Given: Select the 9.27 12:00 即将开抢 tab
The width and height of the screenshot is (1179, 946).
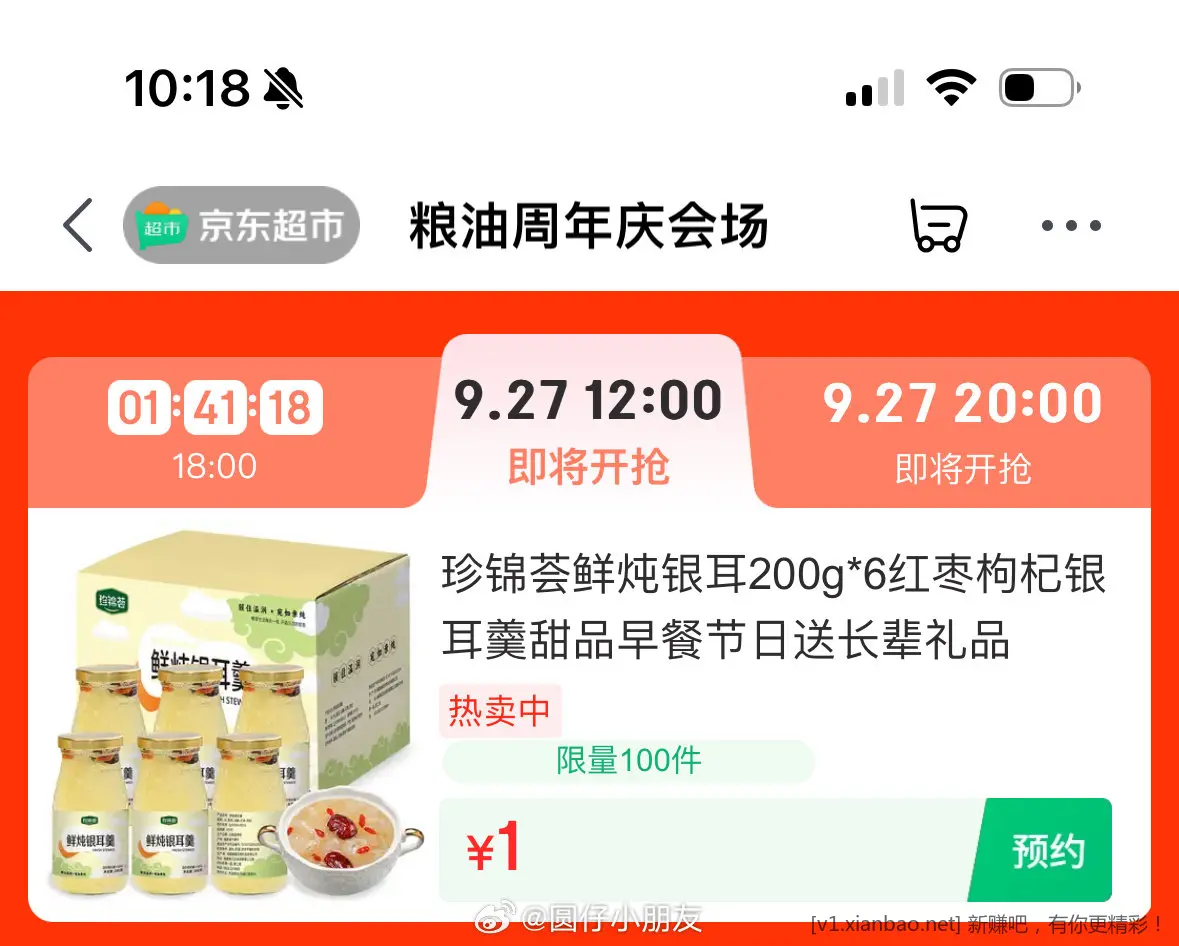Looking at the screenshot, I should point(588,428).
